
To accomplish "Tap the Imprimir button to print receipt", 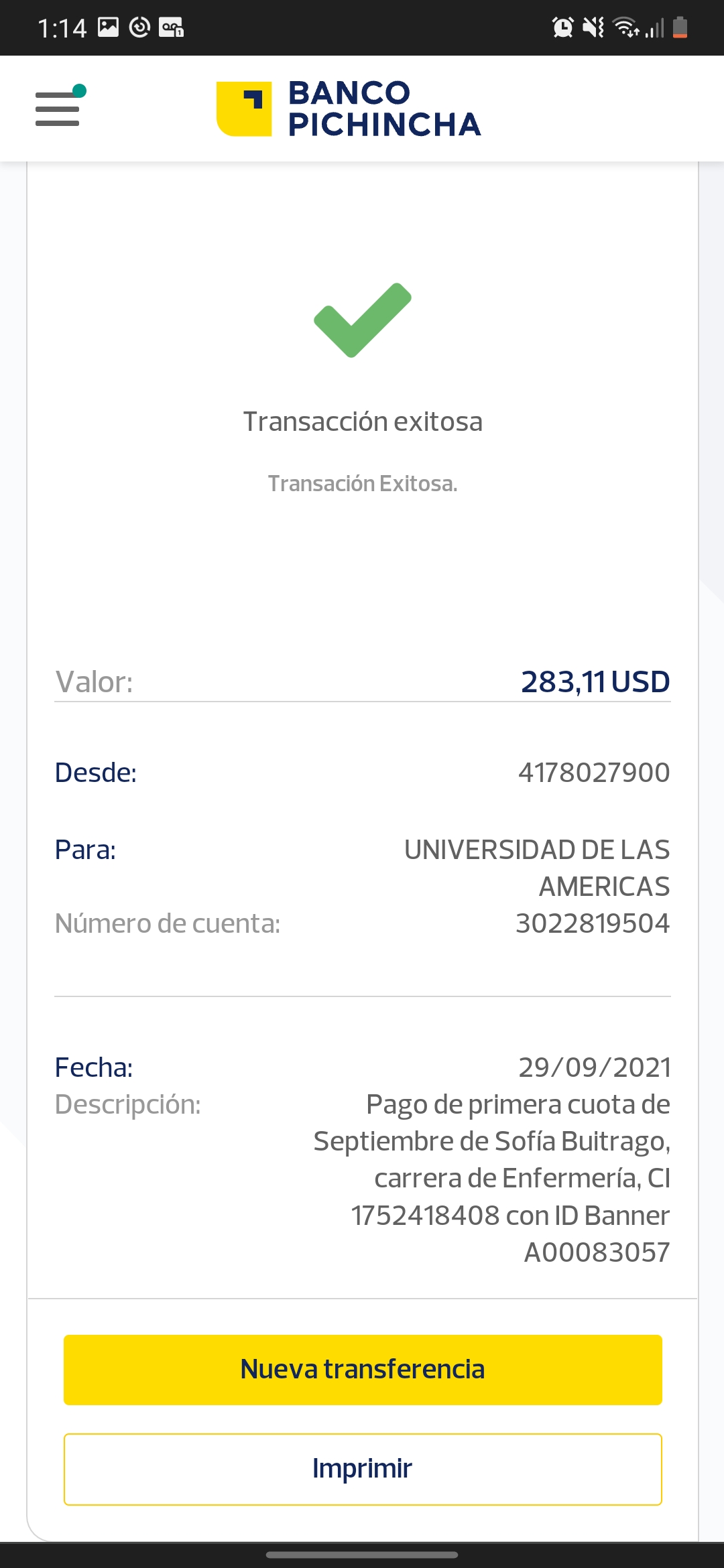I will coord(363,1469).
